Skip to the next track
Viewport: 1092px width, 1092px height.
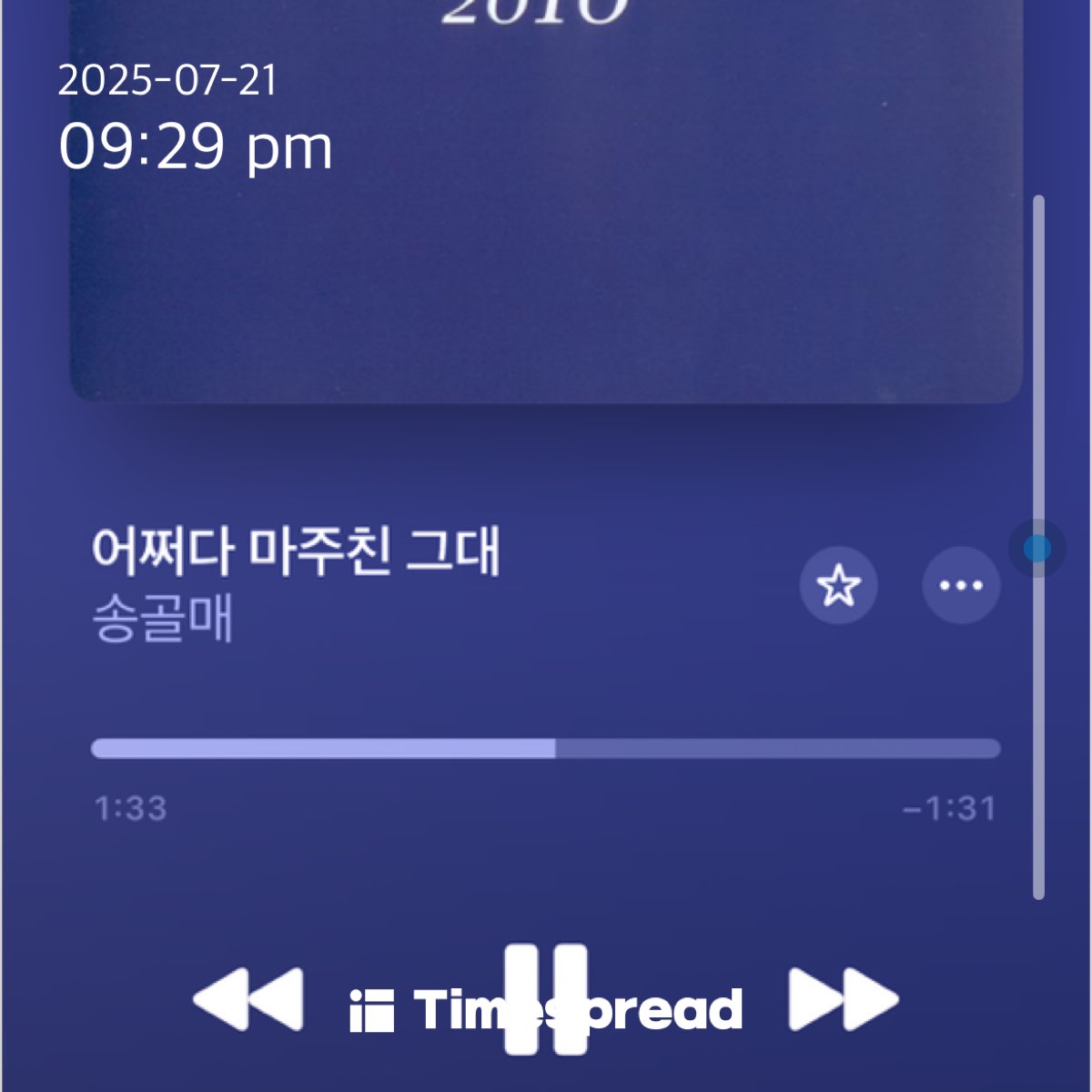pyautogui.click(x=843, y=999)
